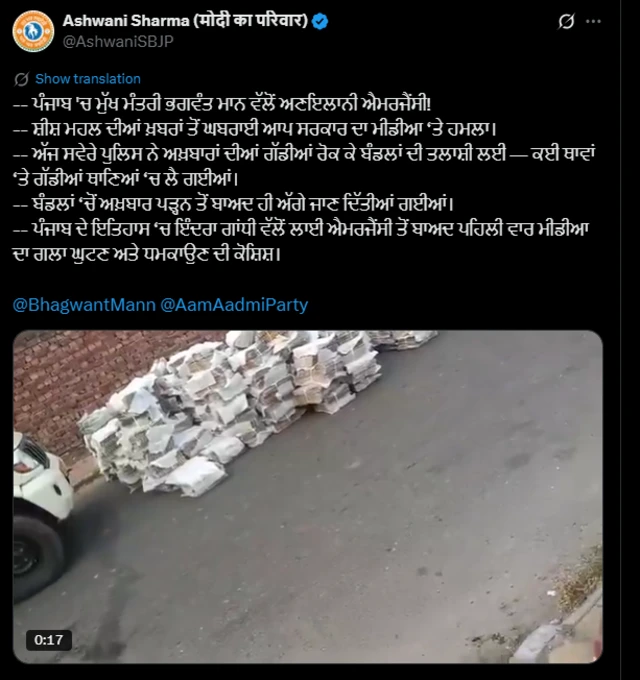This screenshot has width=640, height=680.
Task: Open the post's overflow menu
Action: (596, 21)
